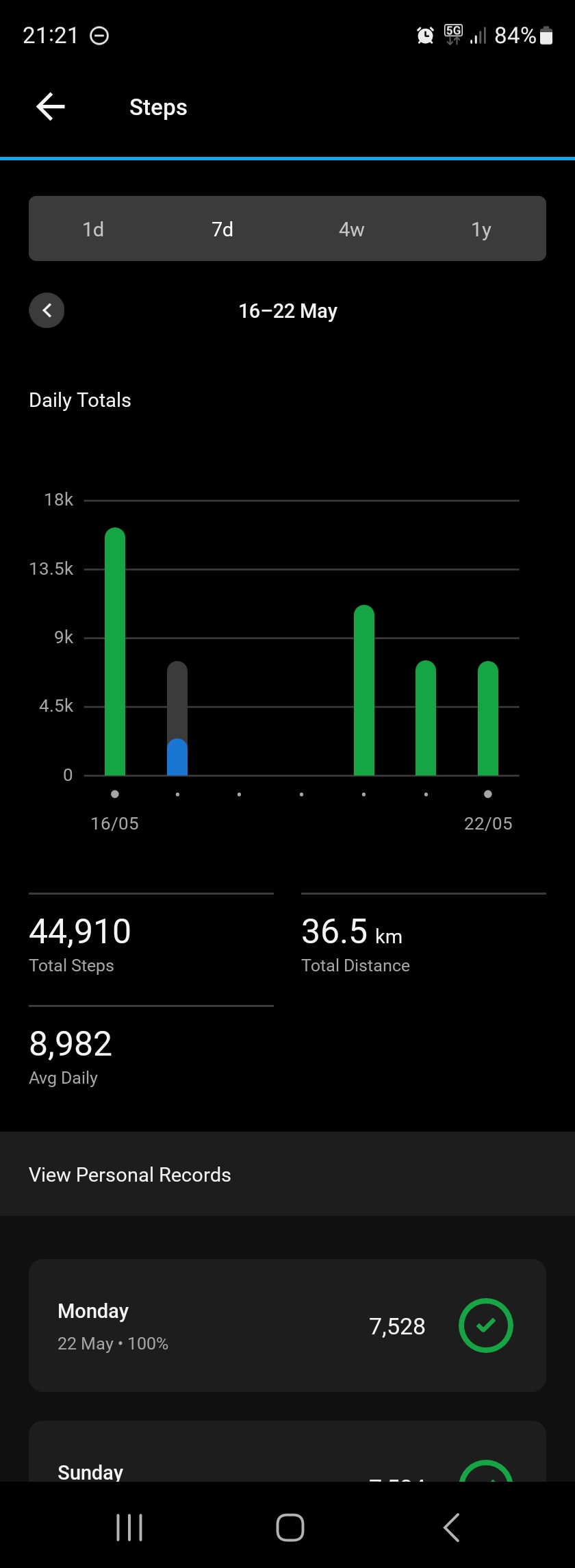This screenshot has width=575, height=1568.
Task: Tap the system home button
Action: pos(290,1527)
